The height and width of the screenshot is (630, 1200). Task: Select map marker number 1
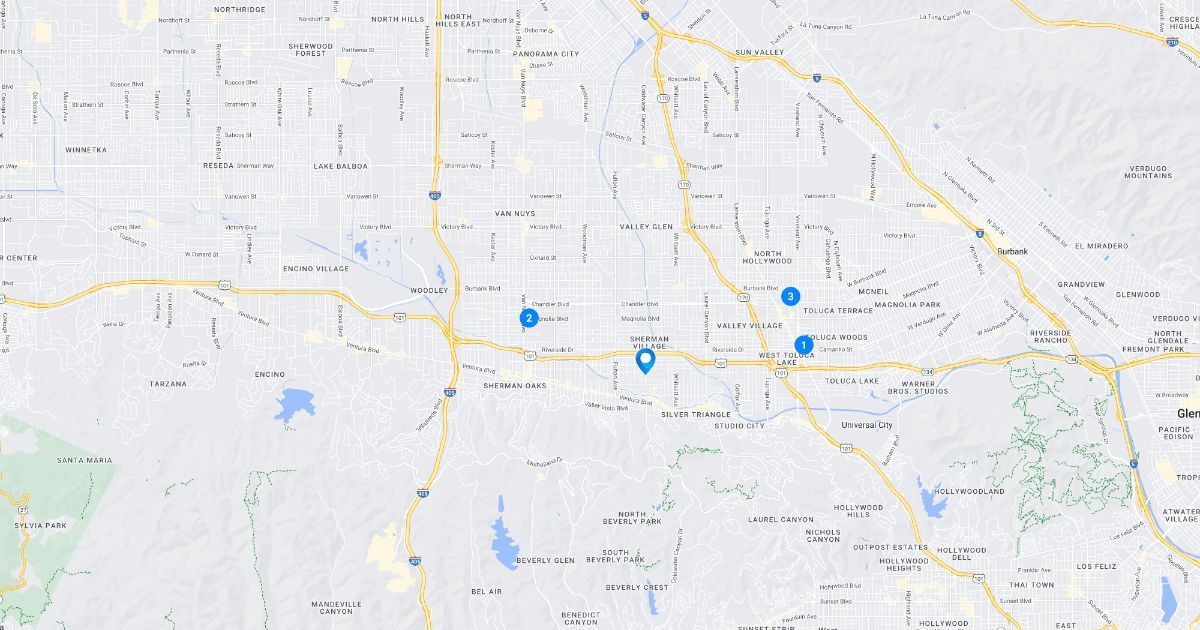[800, 345]
